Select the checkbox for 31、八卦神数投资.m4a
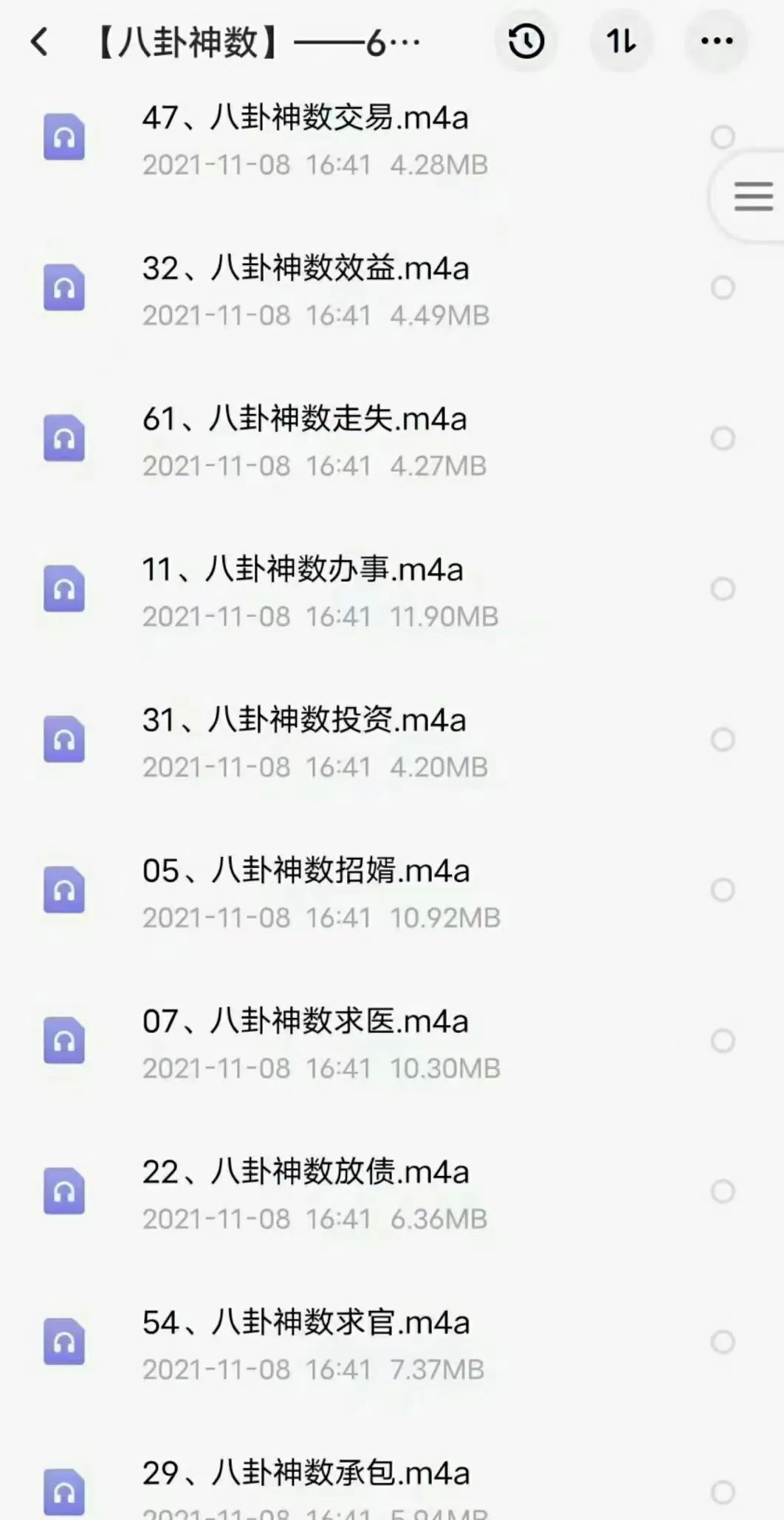Image resolution: width=784 pixels, height=1520 pixels. click(x=721, y=738)
